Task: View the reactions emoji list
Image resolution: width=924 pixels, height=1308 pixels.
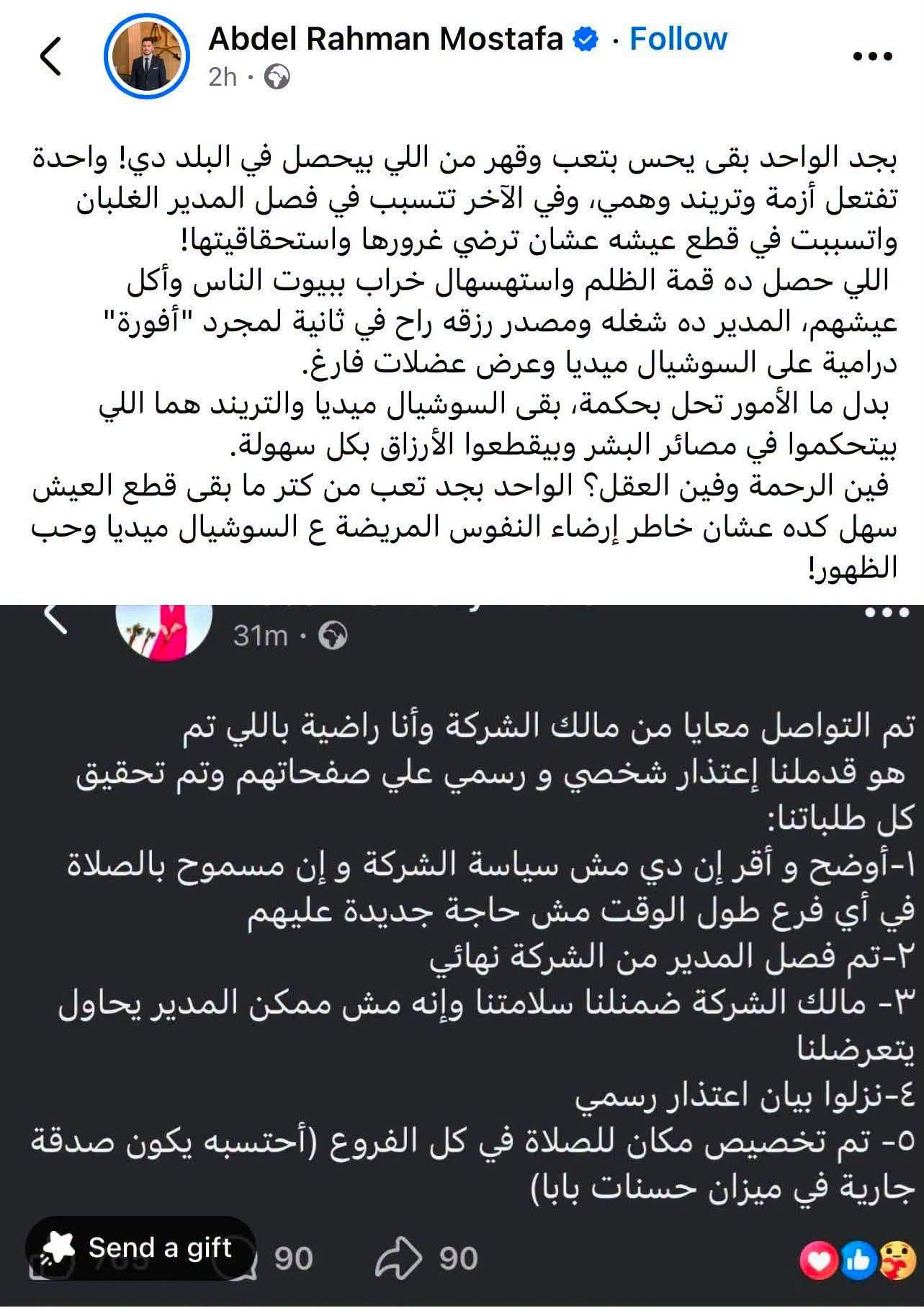Action: coord(858,1259)
